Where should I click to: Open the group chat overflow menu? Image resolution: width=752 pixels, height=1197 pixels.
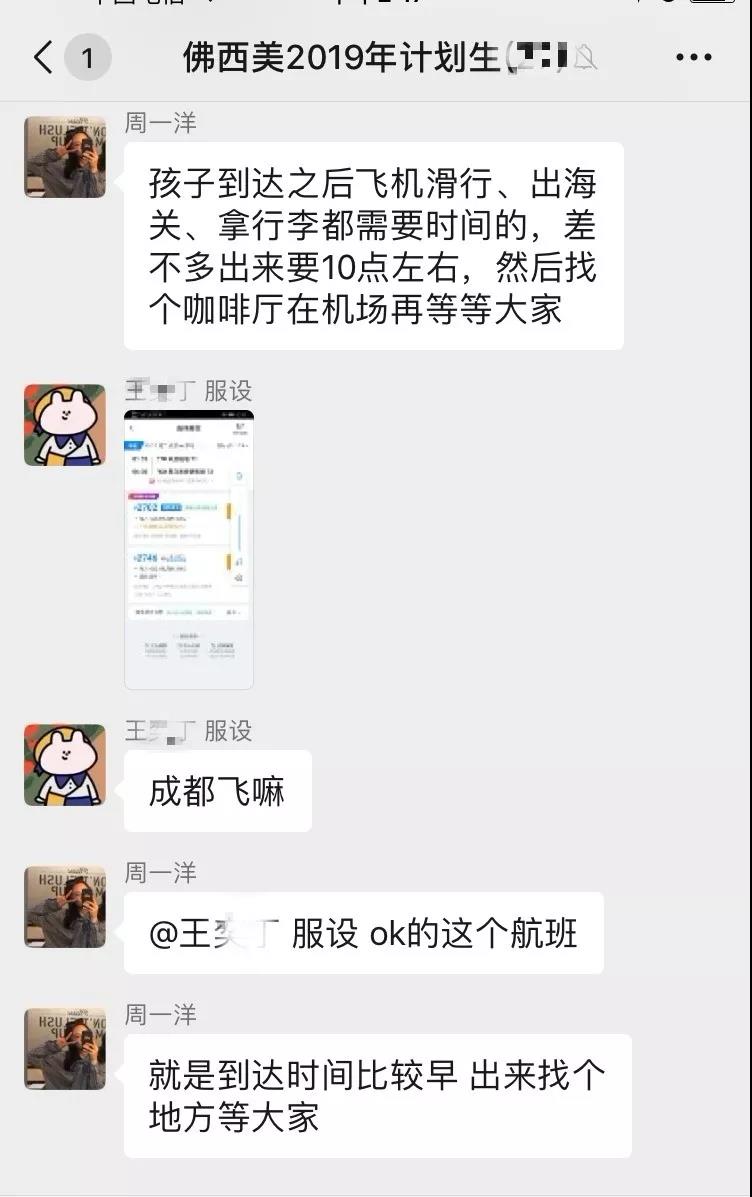[x=693, y=58]
